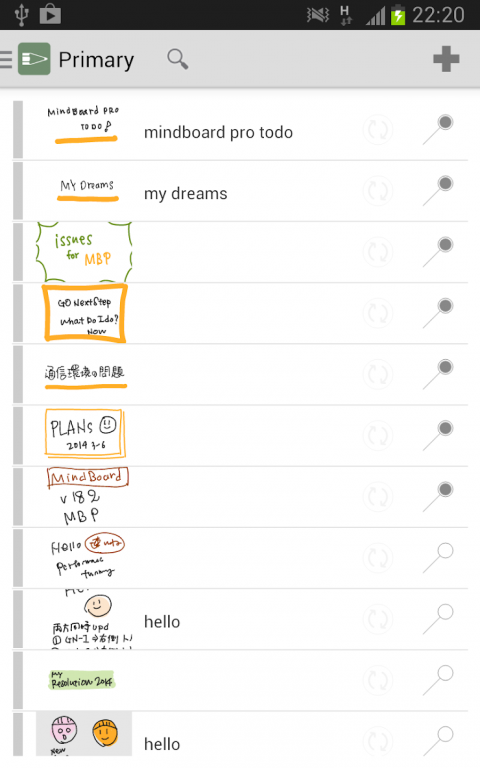The image size is (480, 768).
Task: Open the search magnifier
Action: pyautogui.click(x=177, y=59)
